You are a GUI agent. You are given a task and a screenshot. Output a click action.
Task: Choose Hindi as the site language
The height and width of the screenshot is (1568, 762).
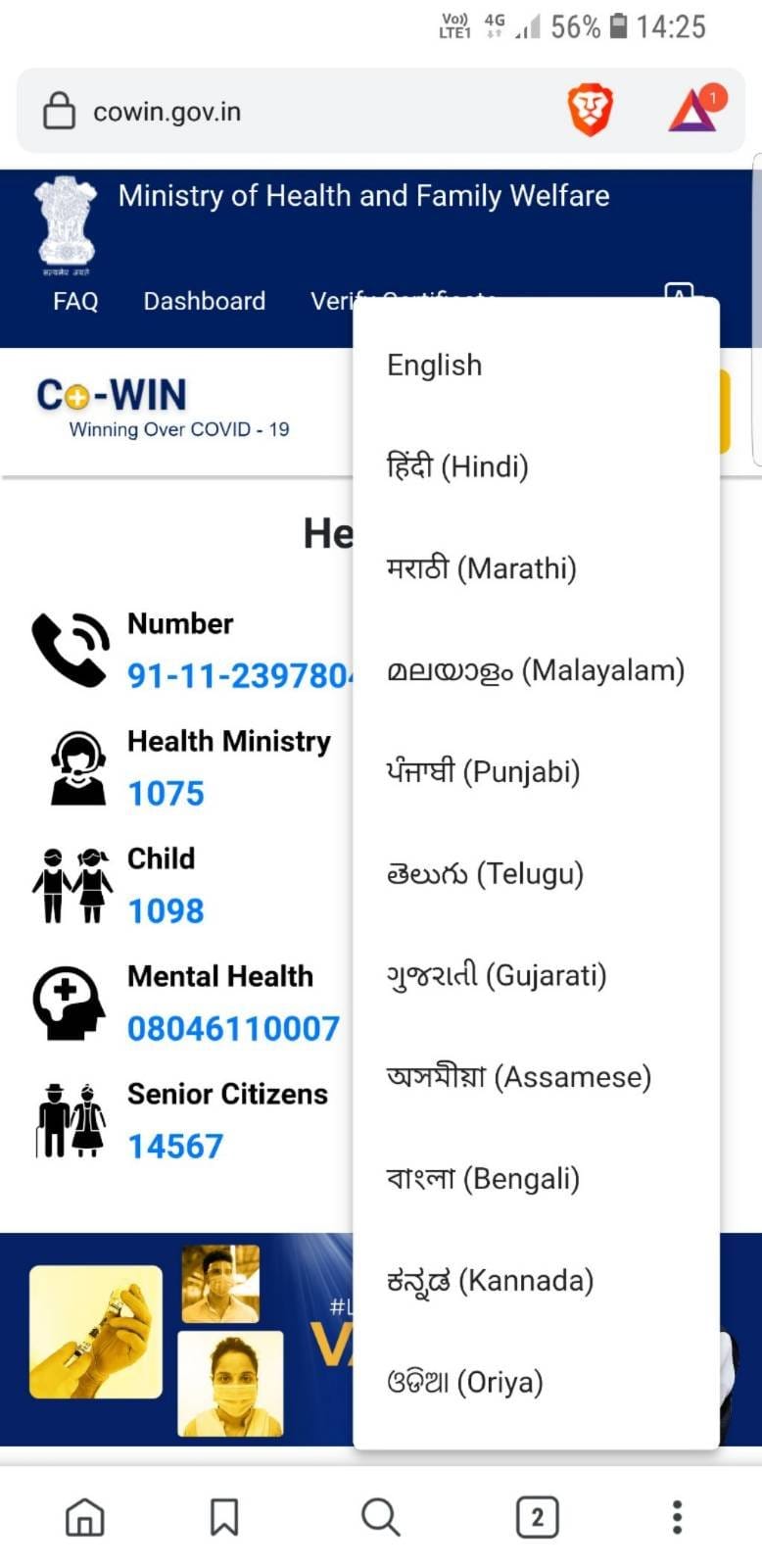pyautogui.click(x=457, y=466)
